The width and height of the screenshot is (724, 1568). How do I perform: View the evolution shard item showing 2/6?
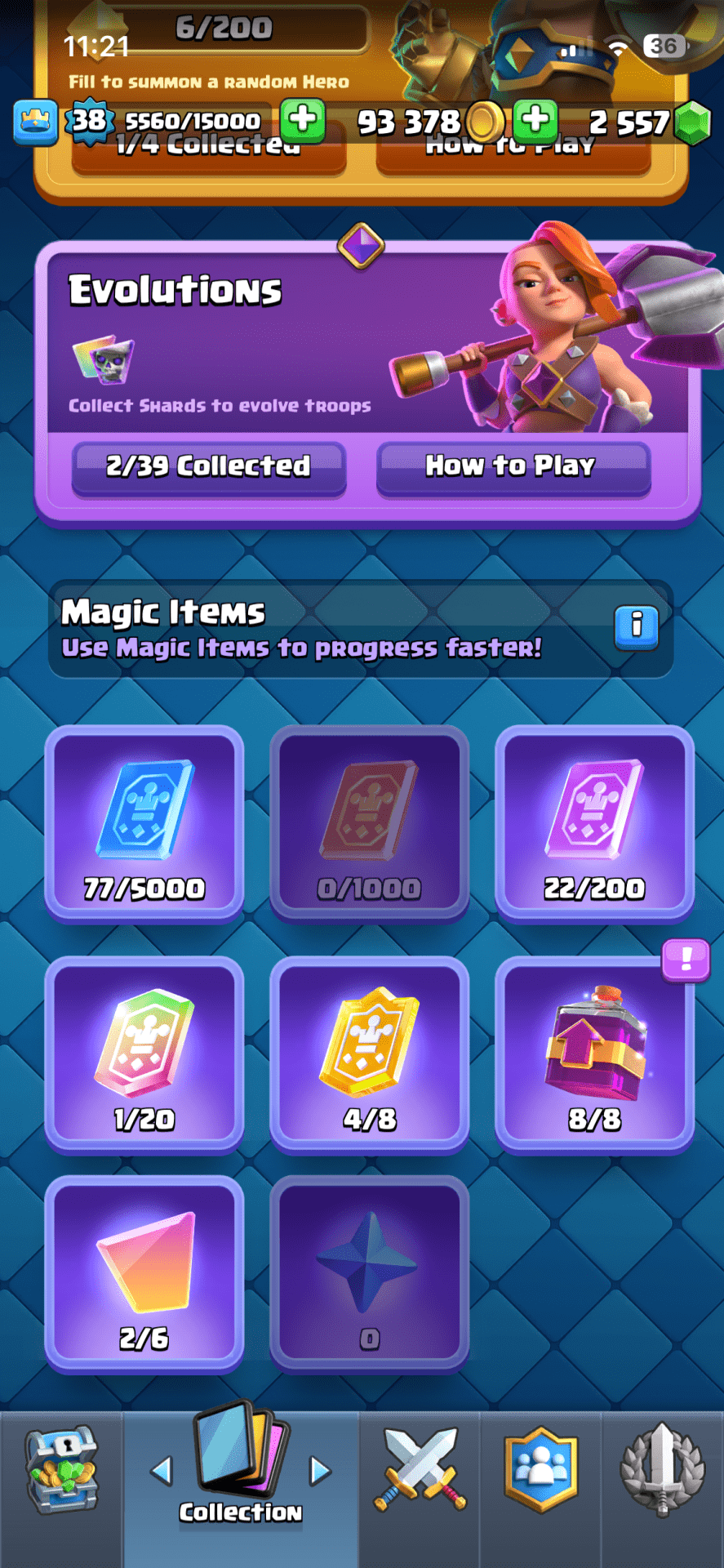pos(144,1274)
